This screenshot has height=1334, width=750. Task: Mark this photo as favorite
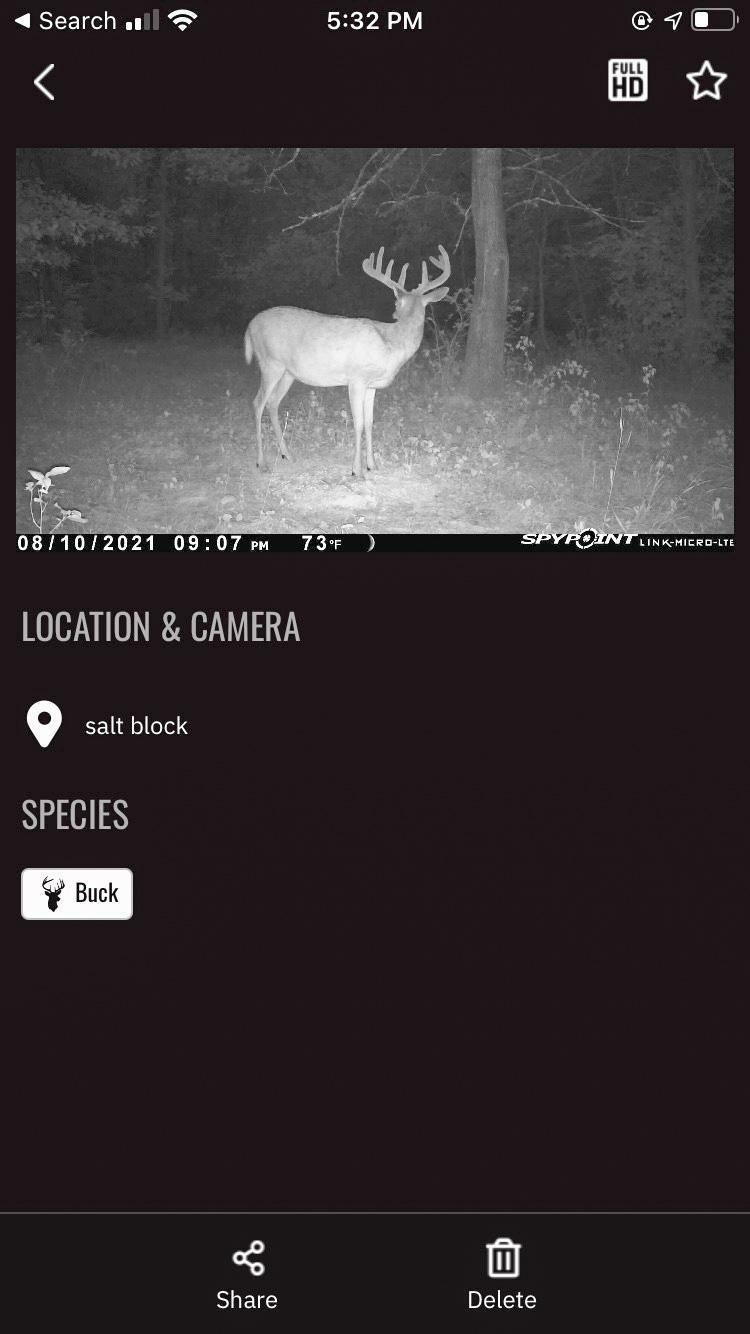706,81
